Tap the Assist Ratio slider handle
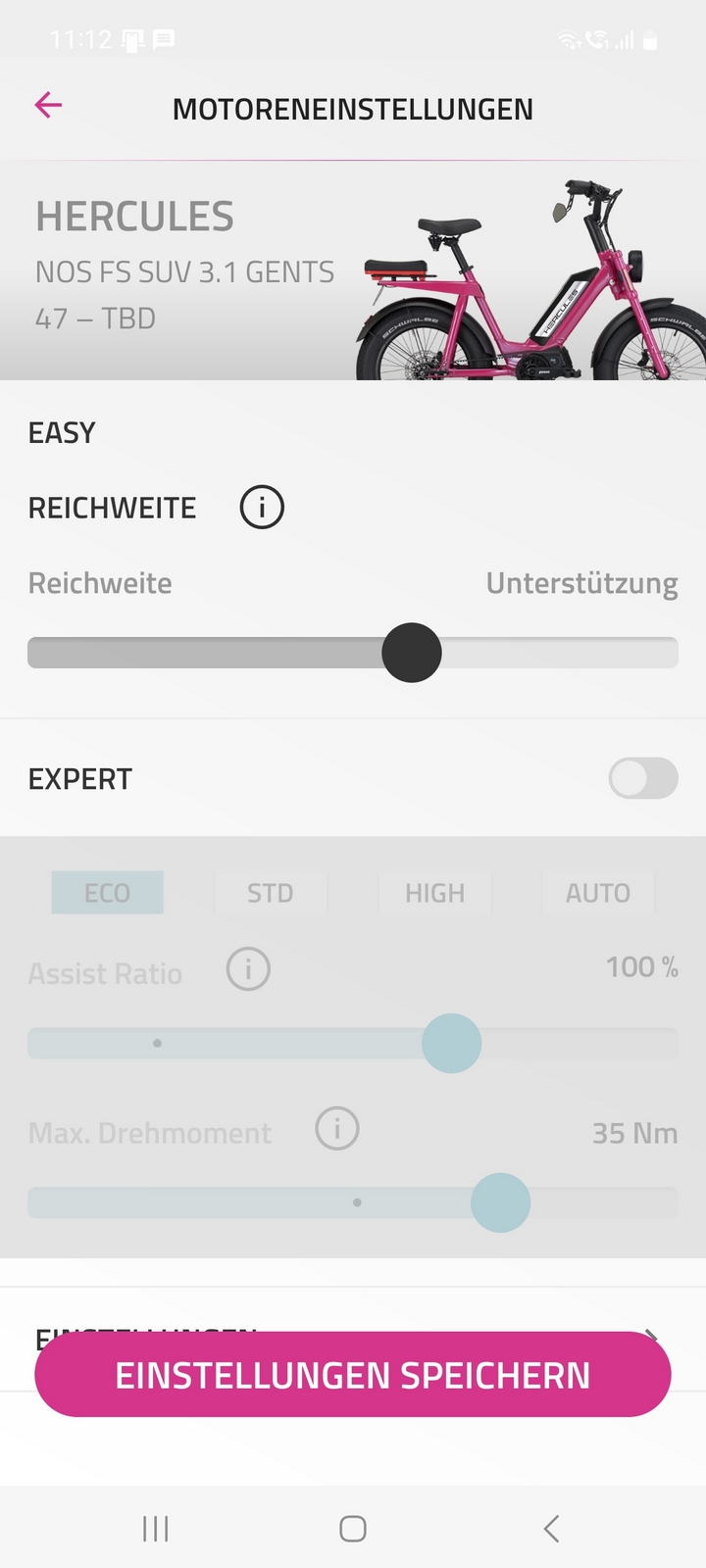706x1568 pixels. point(452,1044)
